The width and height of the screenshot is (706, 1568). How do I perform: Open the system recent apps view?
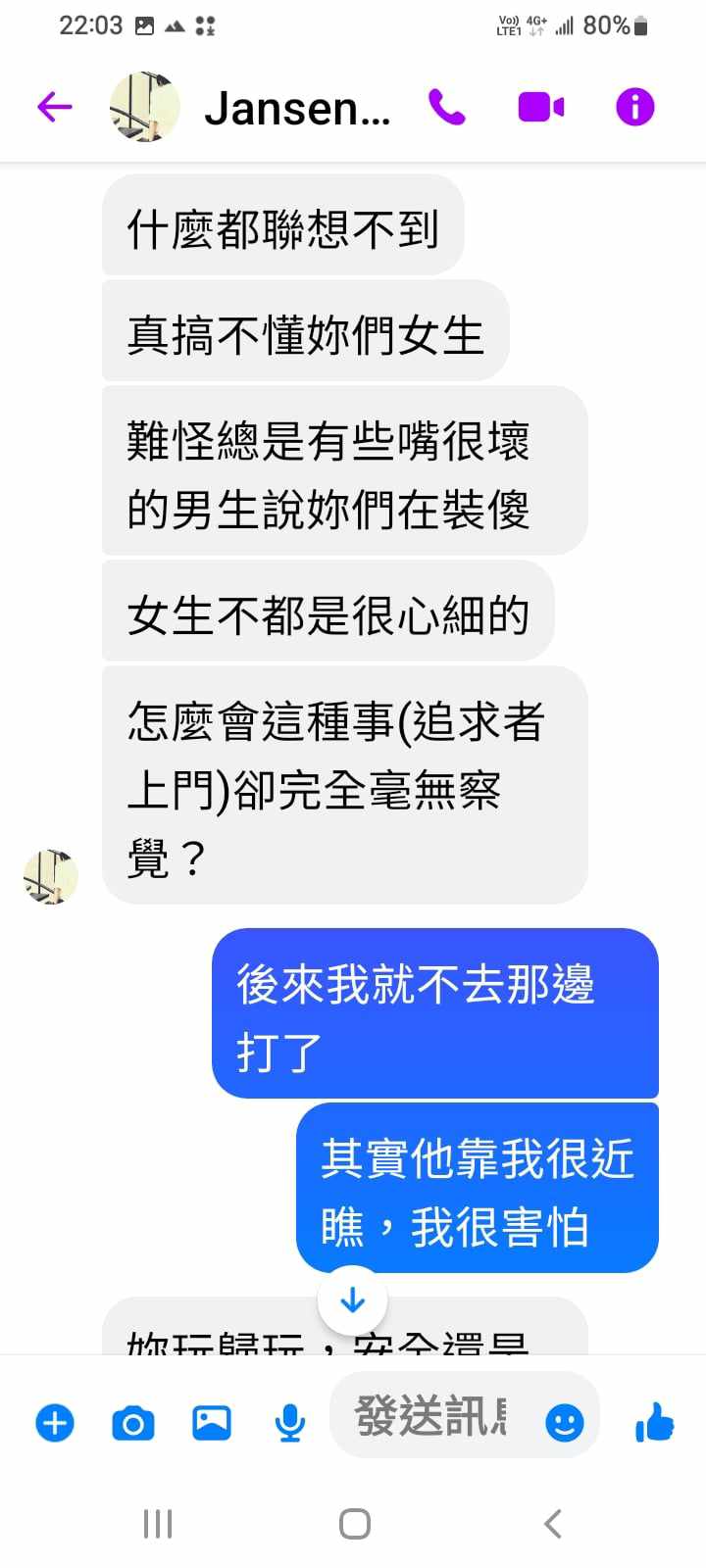pos(158,1524)
